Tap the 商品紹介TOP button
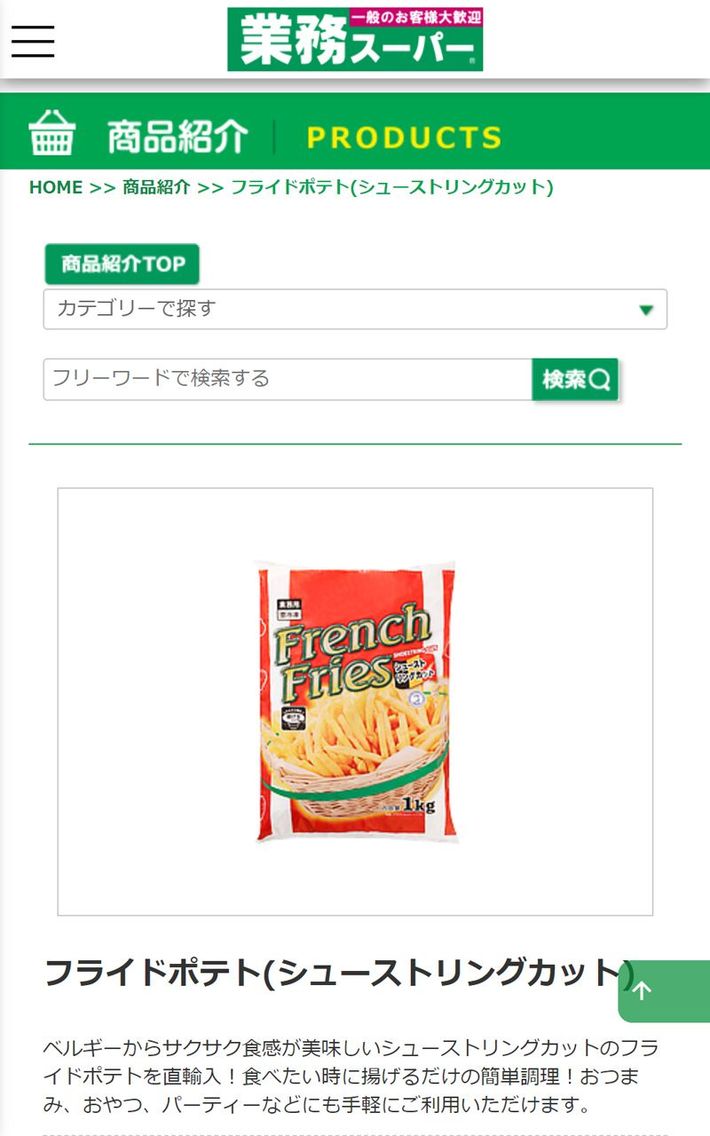 click(122, 264)
